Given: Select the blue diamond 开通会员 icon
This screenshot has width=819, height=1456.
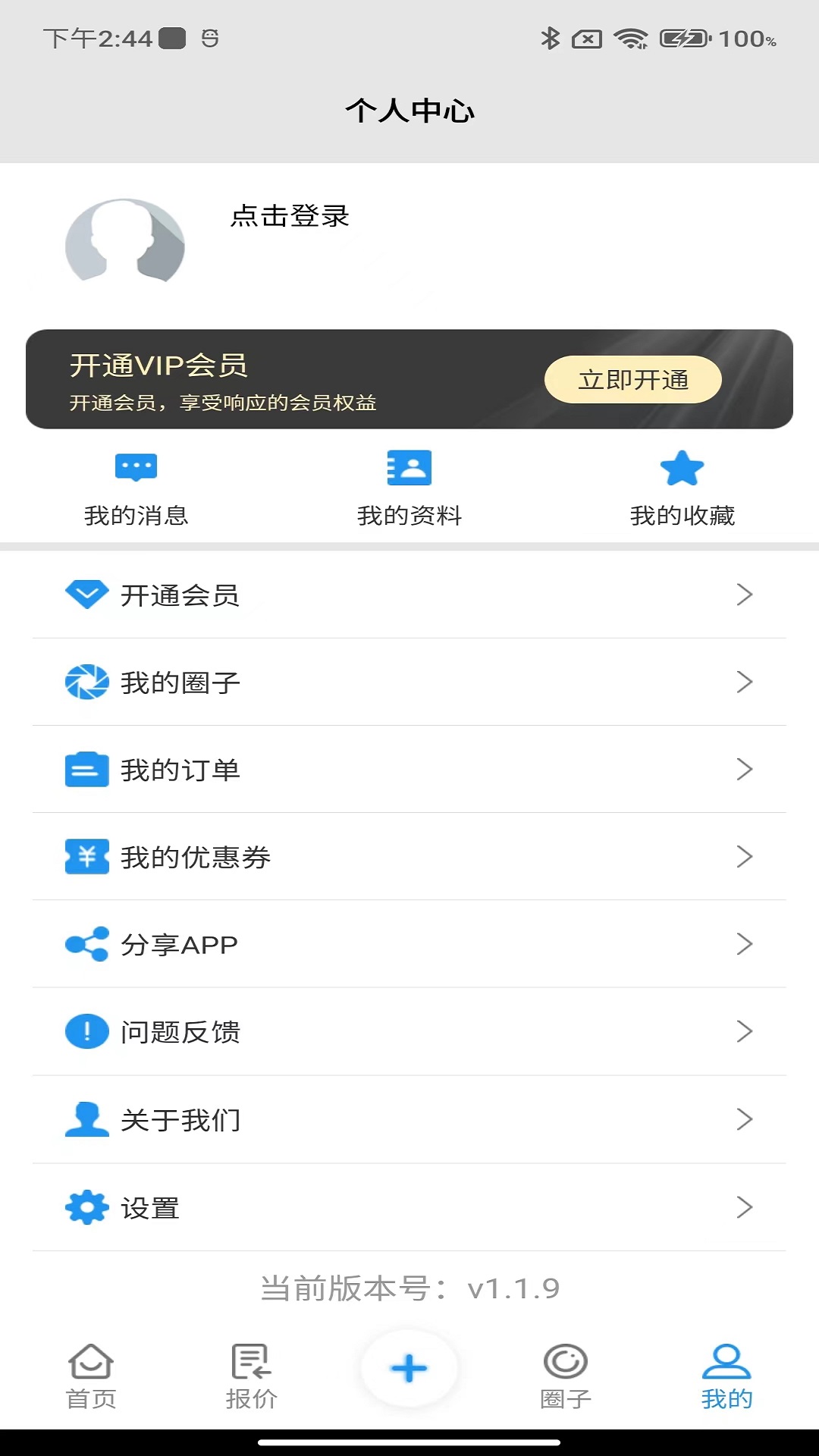Looking at the screenshot, I should click(86, 595).
